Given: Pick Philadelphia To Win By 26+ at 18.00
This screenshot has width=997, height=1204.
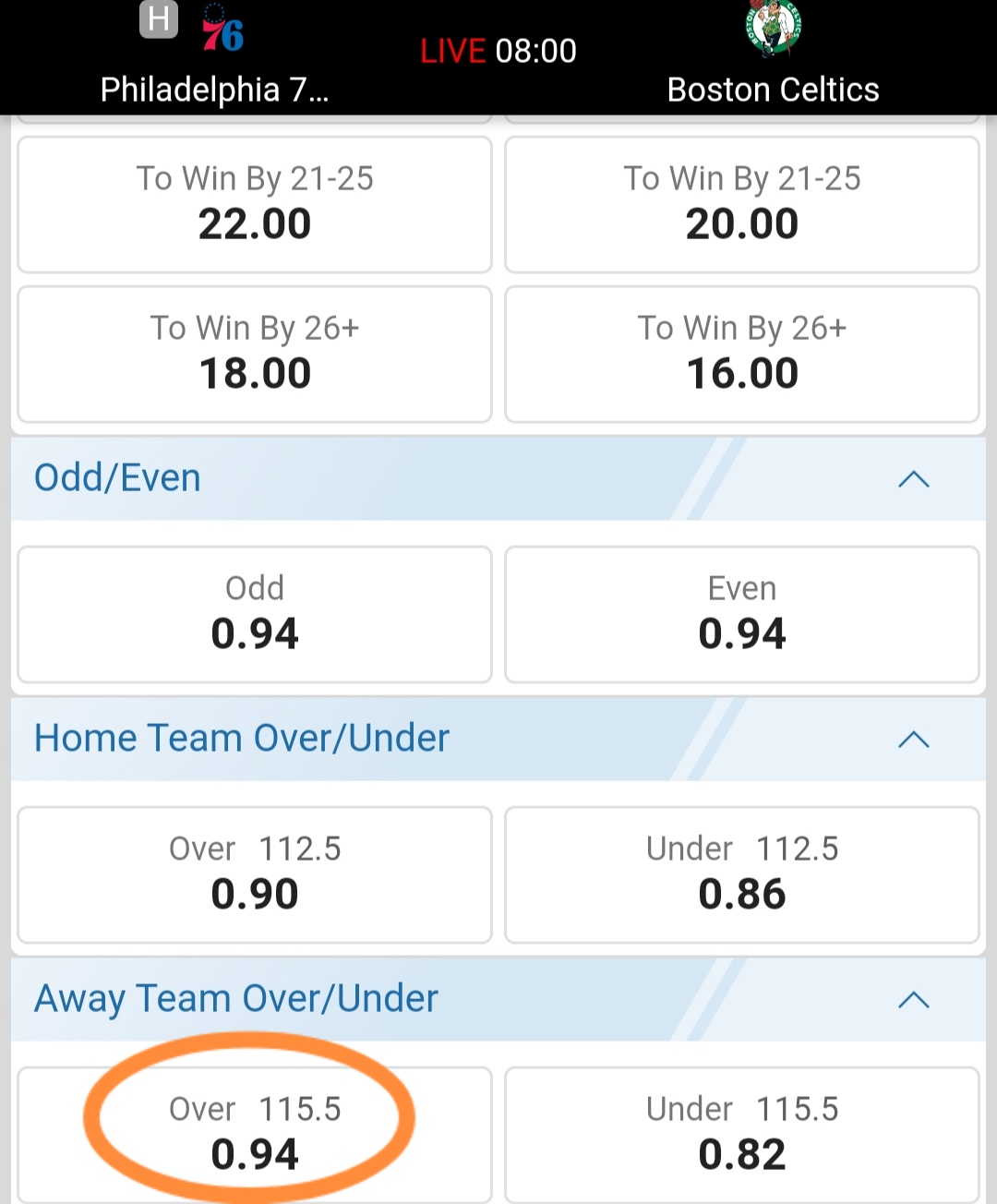Looking at the screenshot, I should 255,354.
